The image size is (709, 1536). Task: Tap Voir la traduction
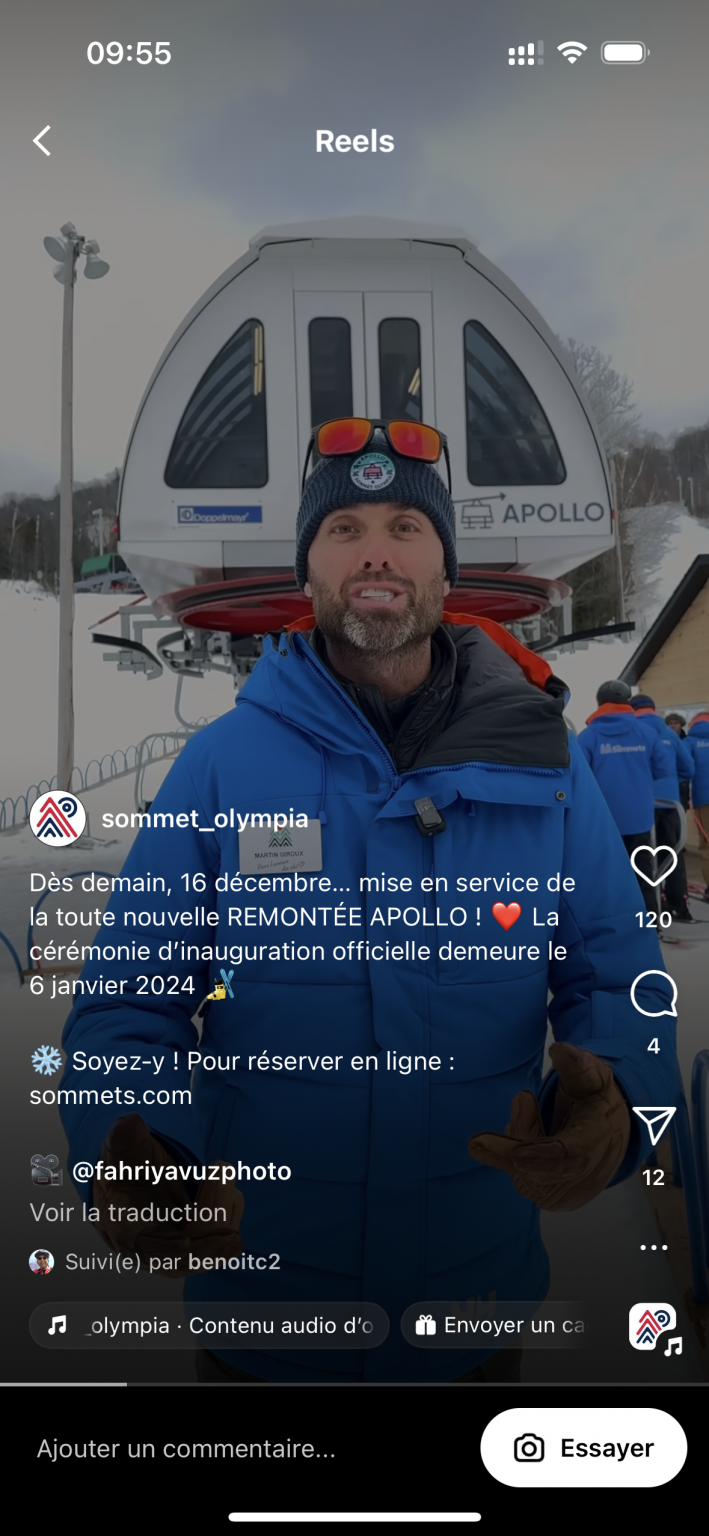point(128,1212)
